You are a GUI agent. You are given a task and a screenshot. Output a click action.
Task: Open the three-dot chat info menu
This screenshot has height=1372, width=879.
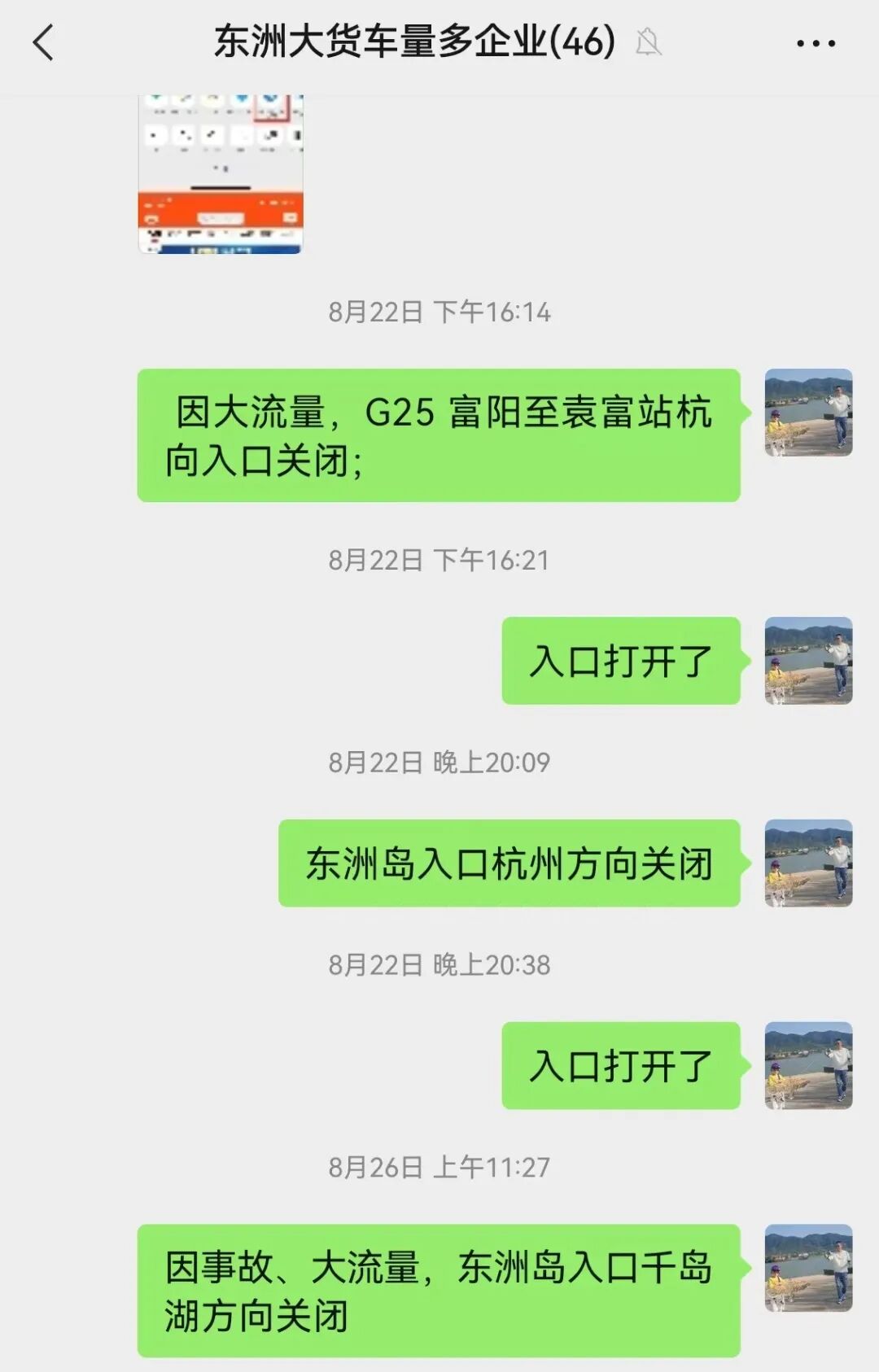pyautogui.click(x=816, y=43)
